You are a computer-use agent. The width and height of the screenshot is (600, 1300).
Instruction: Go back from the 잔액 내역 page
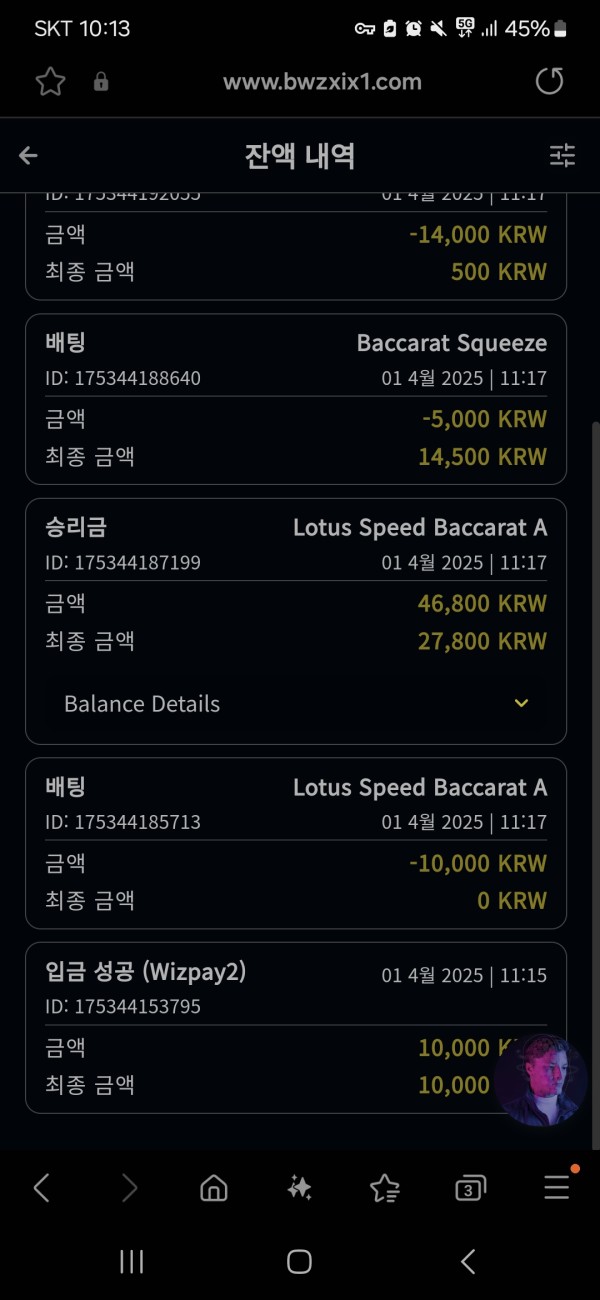point(29,155)
